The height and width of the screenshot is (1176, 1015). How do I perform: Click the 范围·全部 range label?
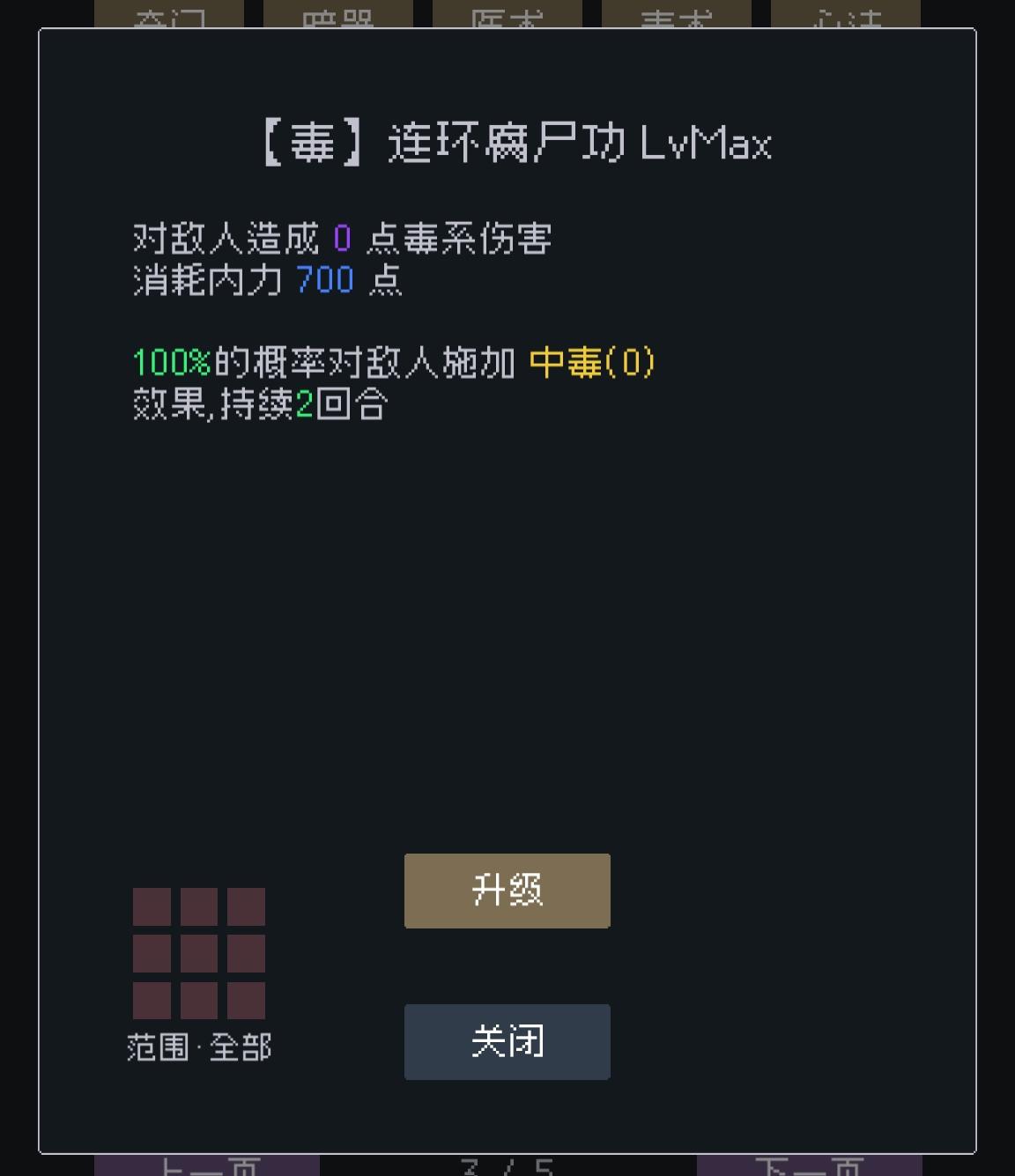tap(200, 1048)
